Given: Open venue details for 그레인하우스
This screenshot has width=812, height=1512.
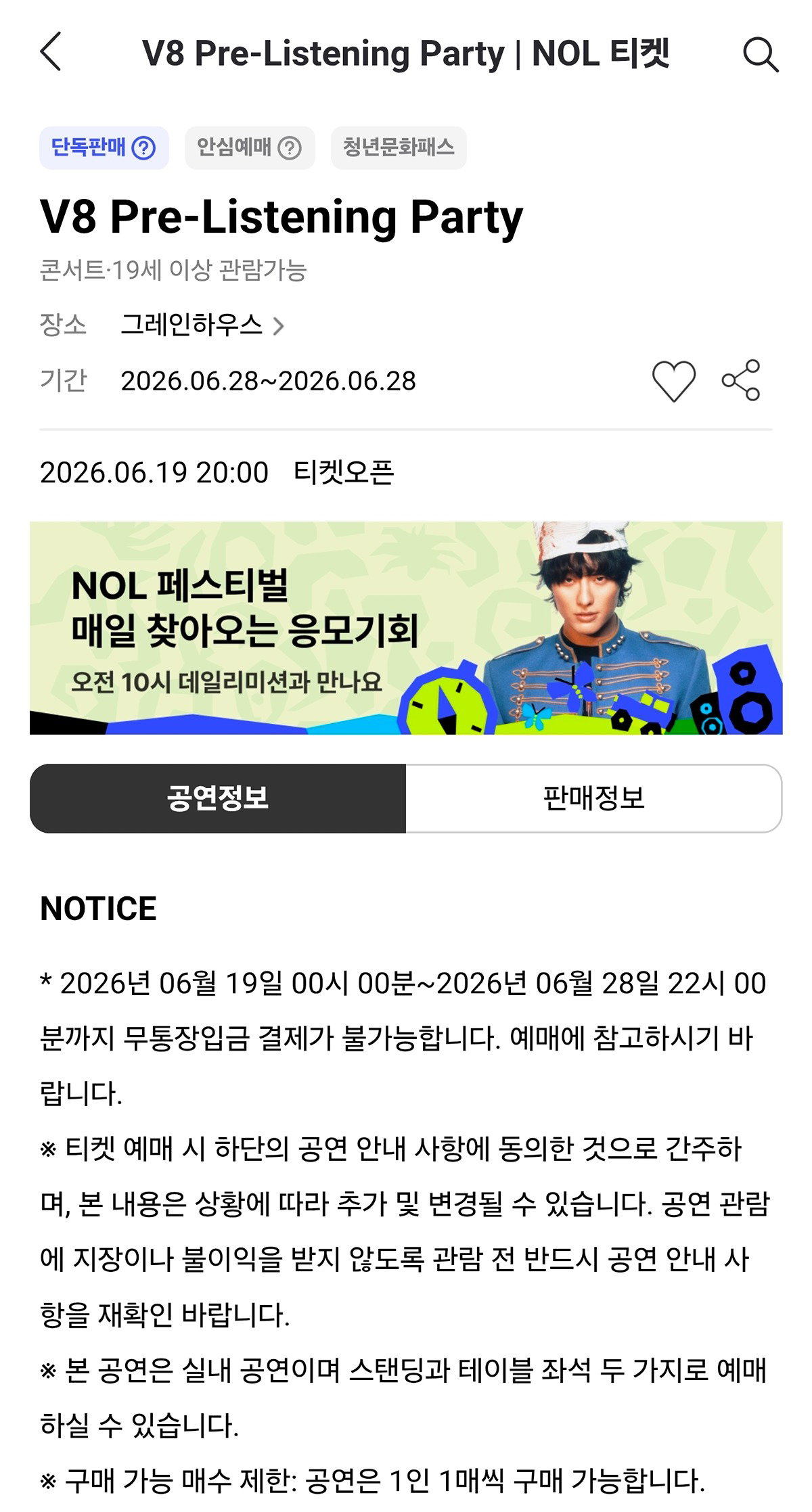Looking at the screenshot, I should click(x=202, y=325).
